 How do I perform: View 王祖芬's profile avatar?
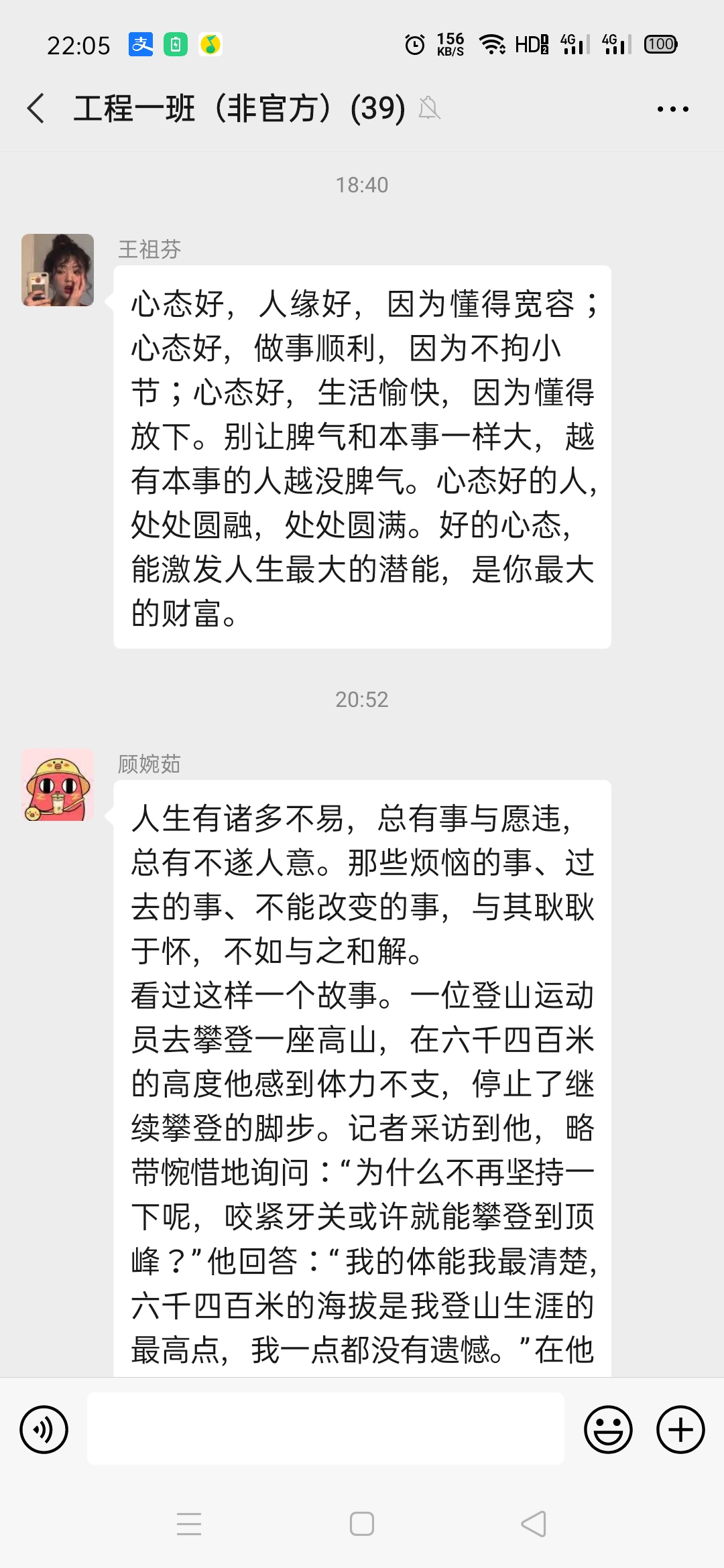point(58,270)
